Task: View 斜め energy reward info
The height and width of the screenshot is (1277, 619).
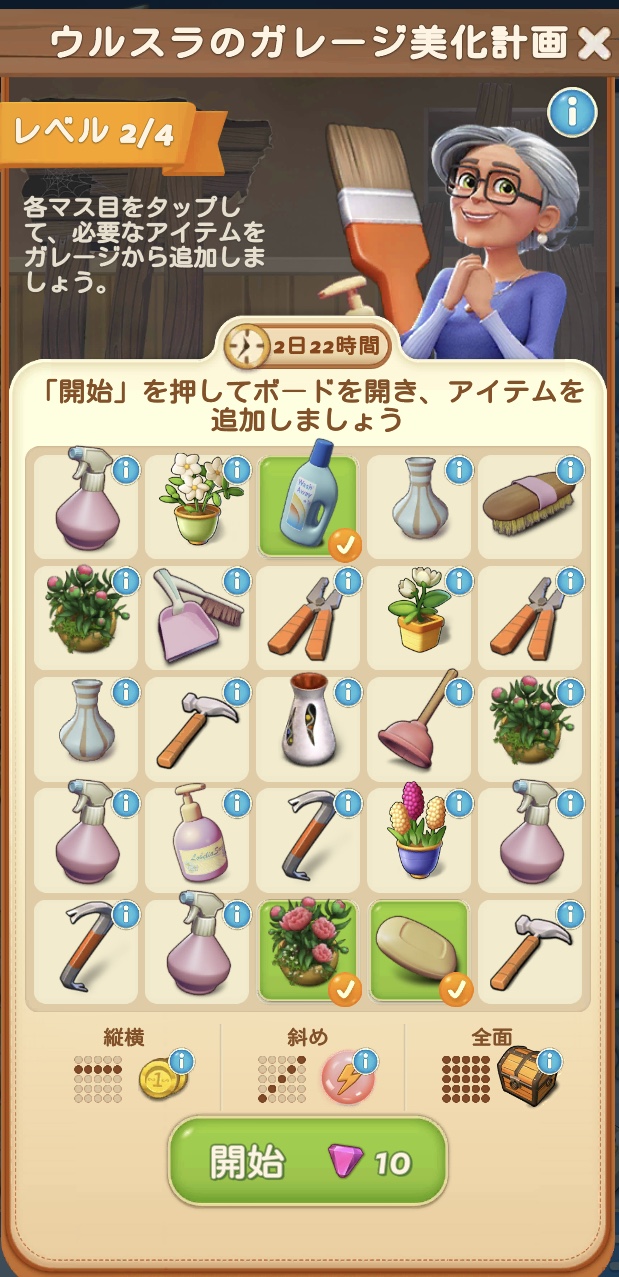Action: tap(364, 1062)
